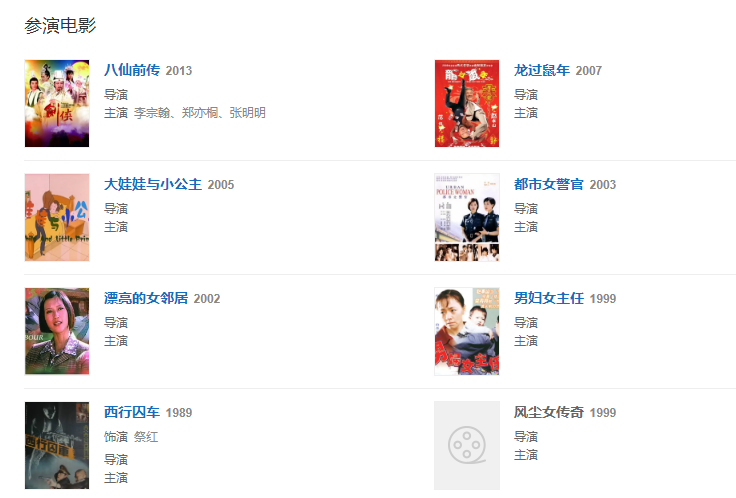Image resolution: width=736 pixels, height=498 pixels.
Task: Tap the 风尘女传奇 placeholder poster
Action: (467, 445)
